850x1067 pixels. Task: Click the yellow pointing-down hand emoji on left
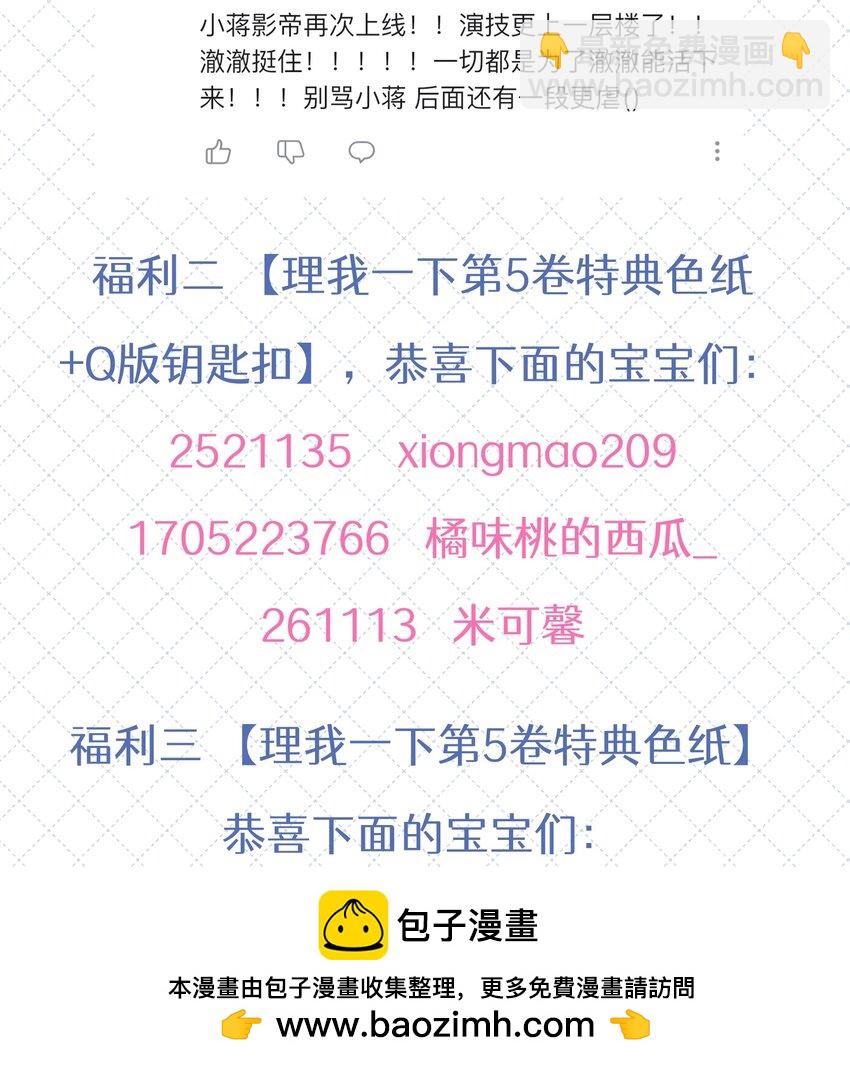pyautogui.click(x=553, y=48)
